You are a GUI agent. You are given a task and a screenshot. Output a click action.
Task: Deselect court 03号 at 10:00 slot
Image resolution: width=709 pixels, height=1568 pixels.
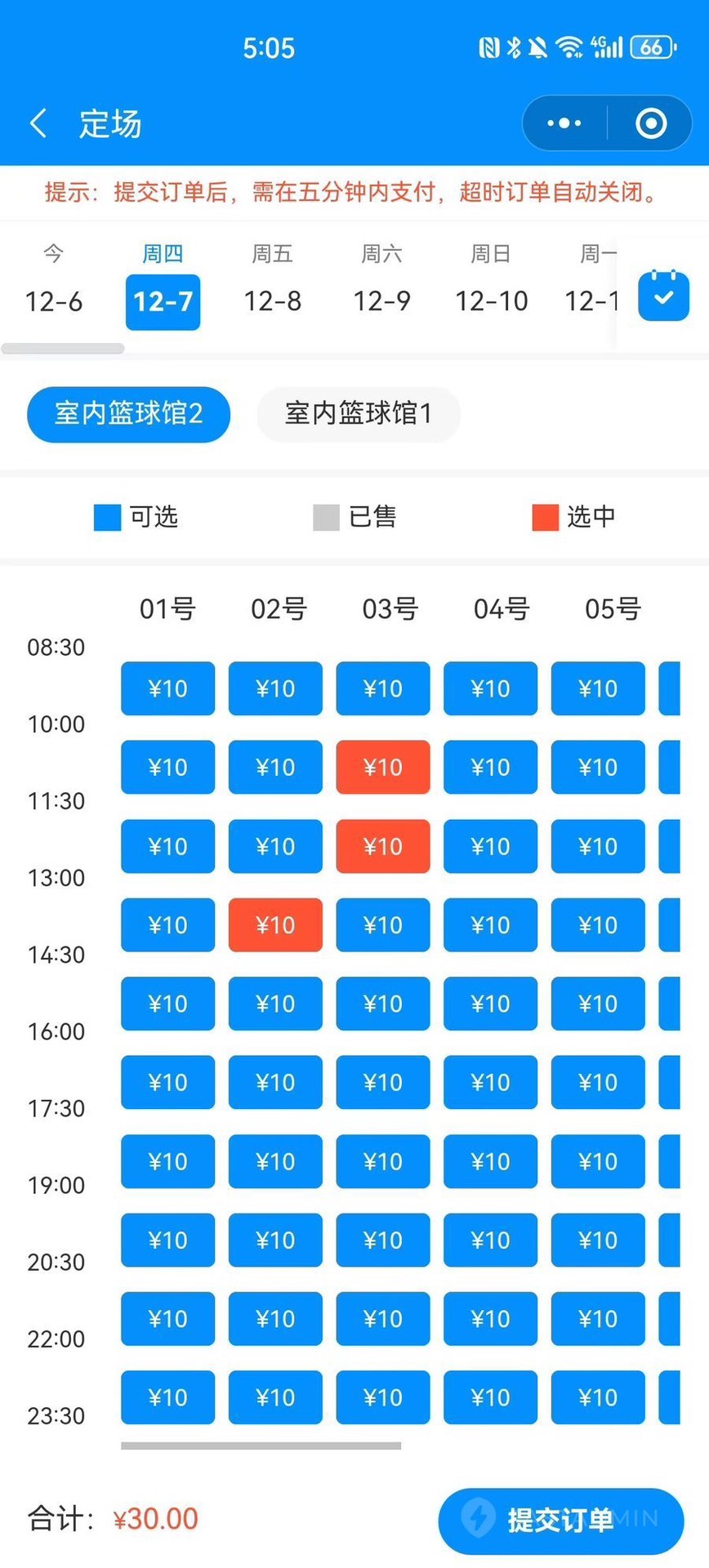pyautogui.click(x=383, y=767)
